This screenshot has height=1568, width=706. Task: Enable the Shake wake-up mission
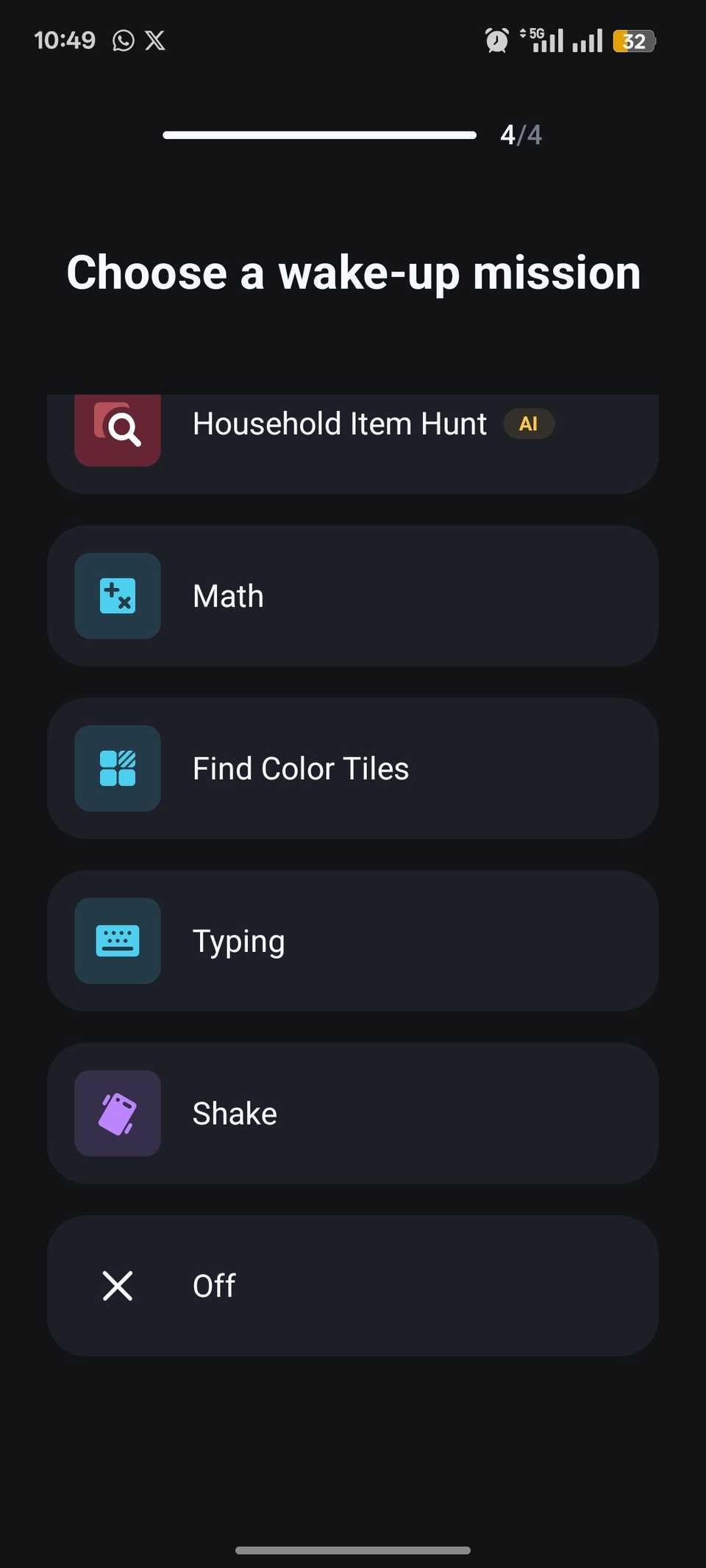[x=353, y=1113]
